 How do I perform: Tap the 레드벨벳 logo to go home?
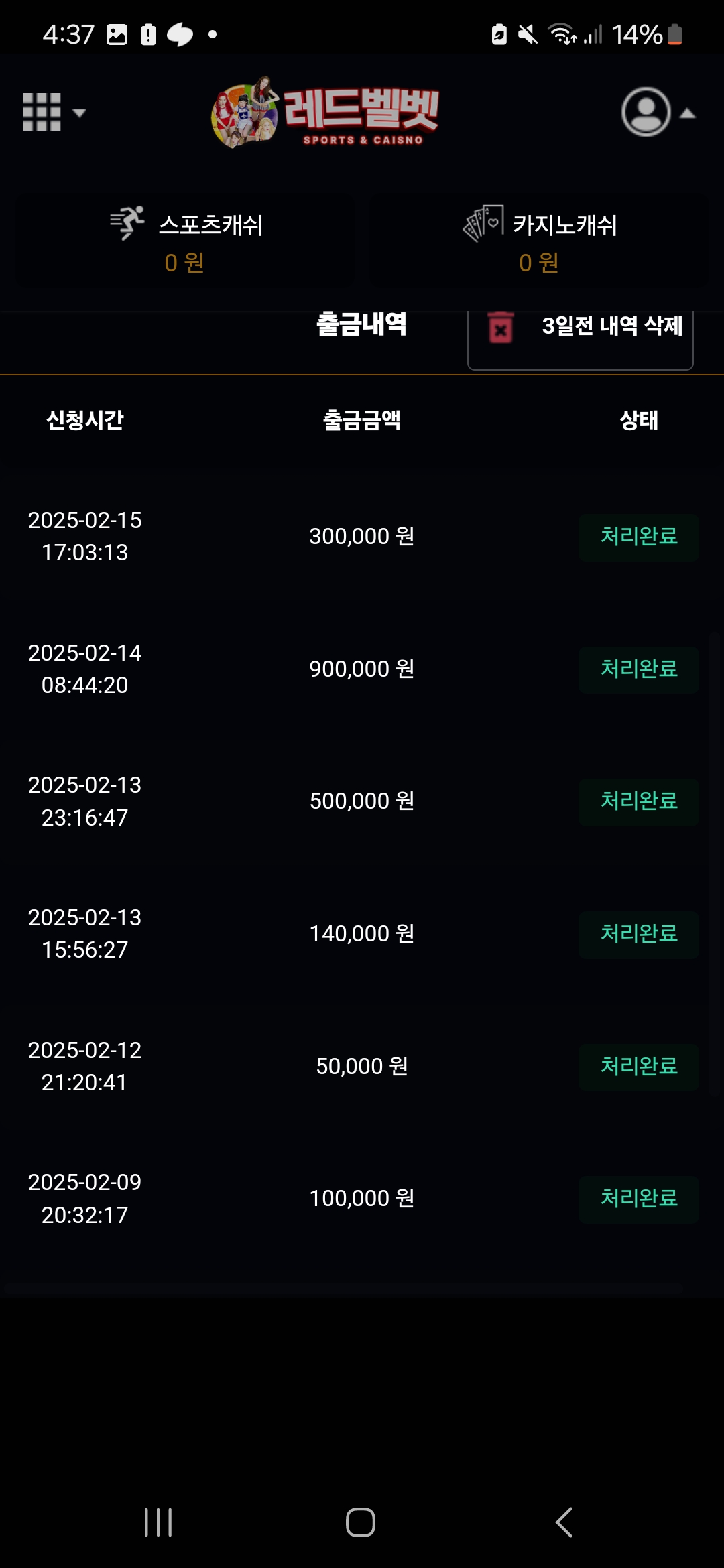coord(326,113)
